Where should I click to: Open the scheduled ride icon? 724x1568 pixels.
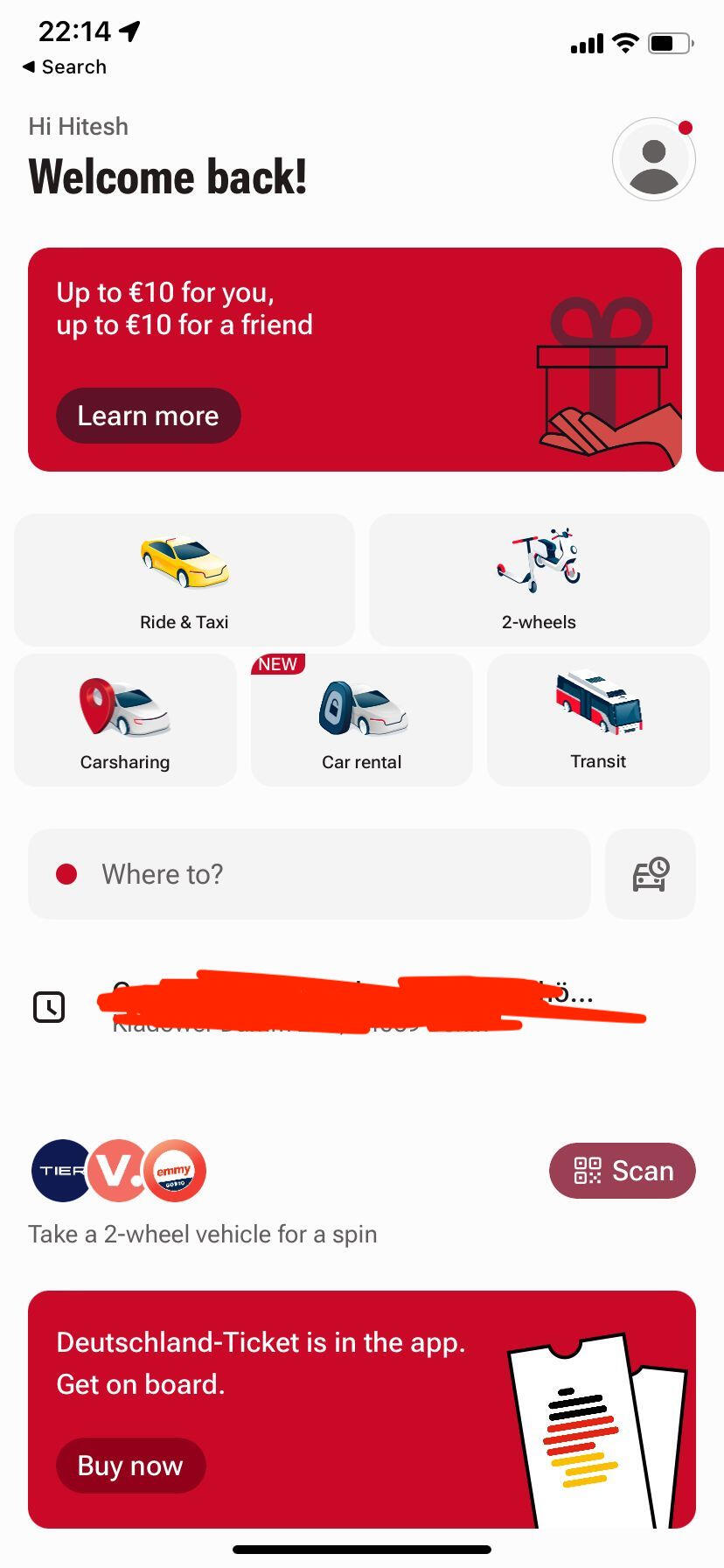(651, 874)
